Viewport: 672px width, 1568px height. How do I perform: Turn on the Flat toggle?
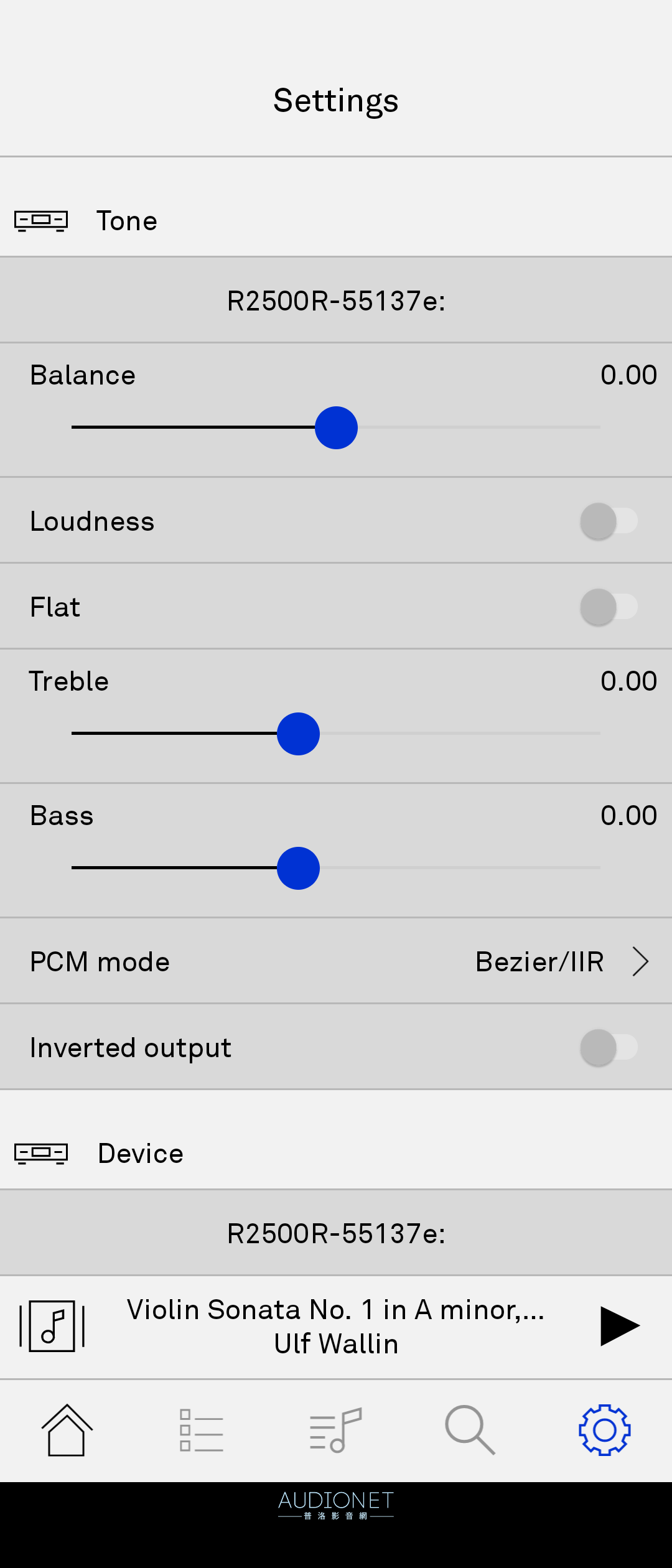point(609,607)
